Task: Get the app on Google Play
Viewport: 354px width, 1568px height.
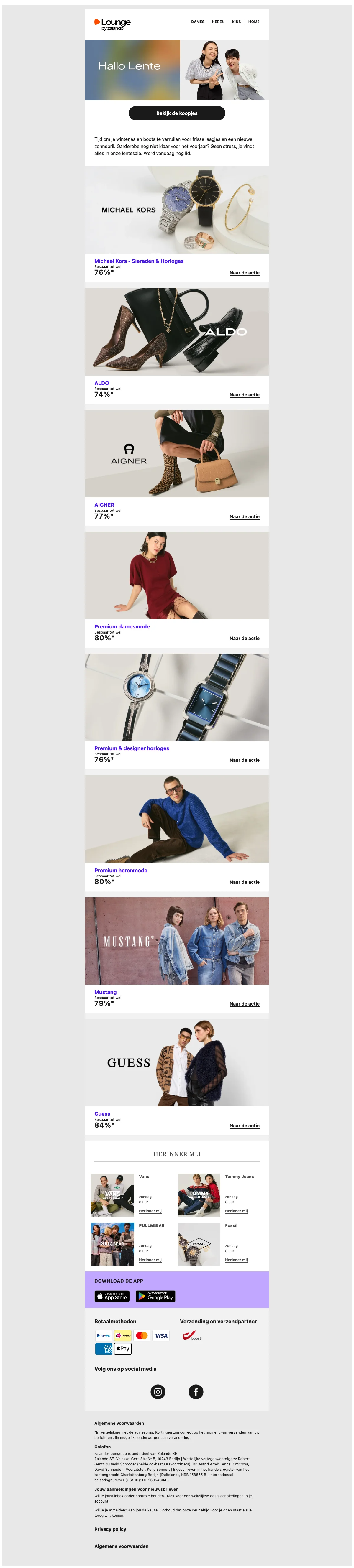Action: point(155,1296)
